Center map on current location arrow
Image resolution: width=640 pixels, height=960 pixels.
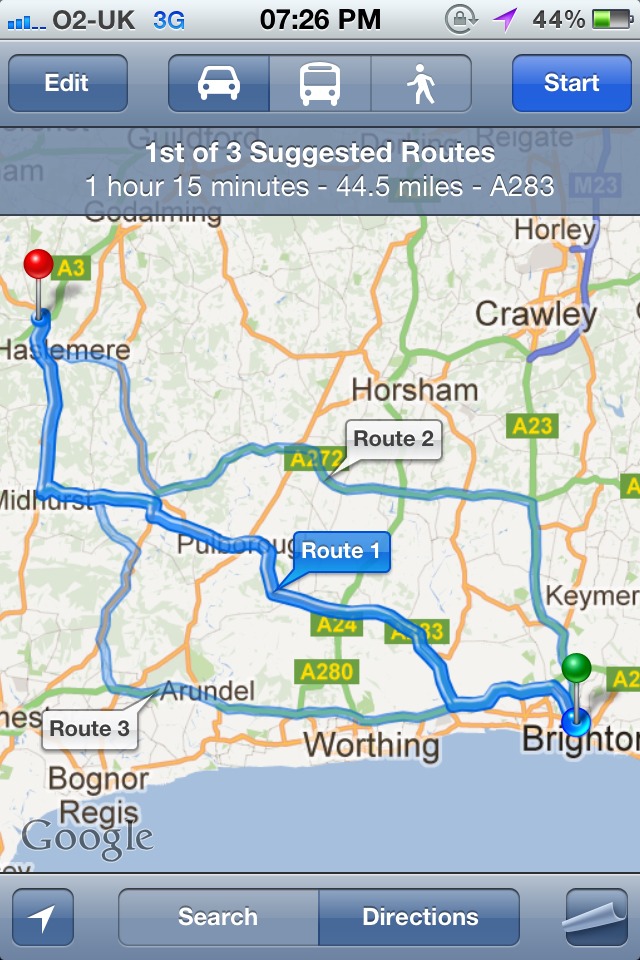(x=43, y=917)
